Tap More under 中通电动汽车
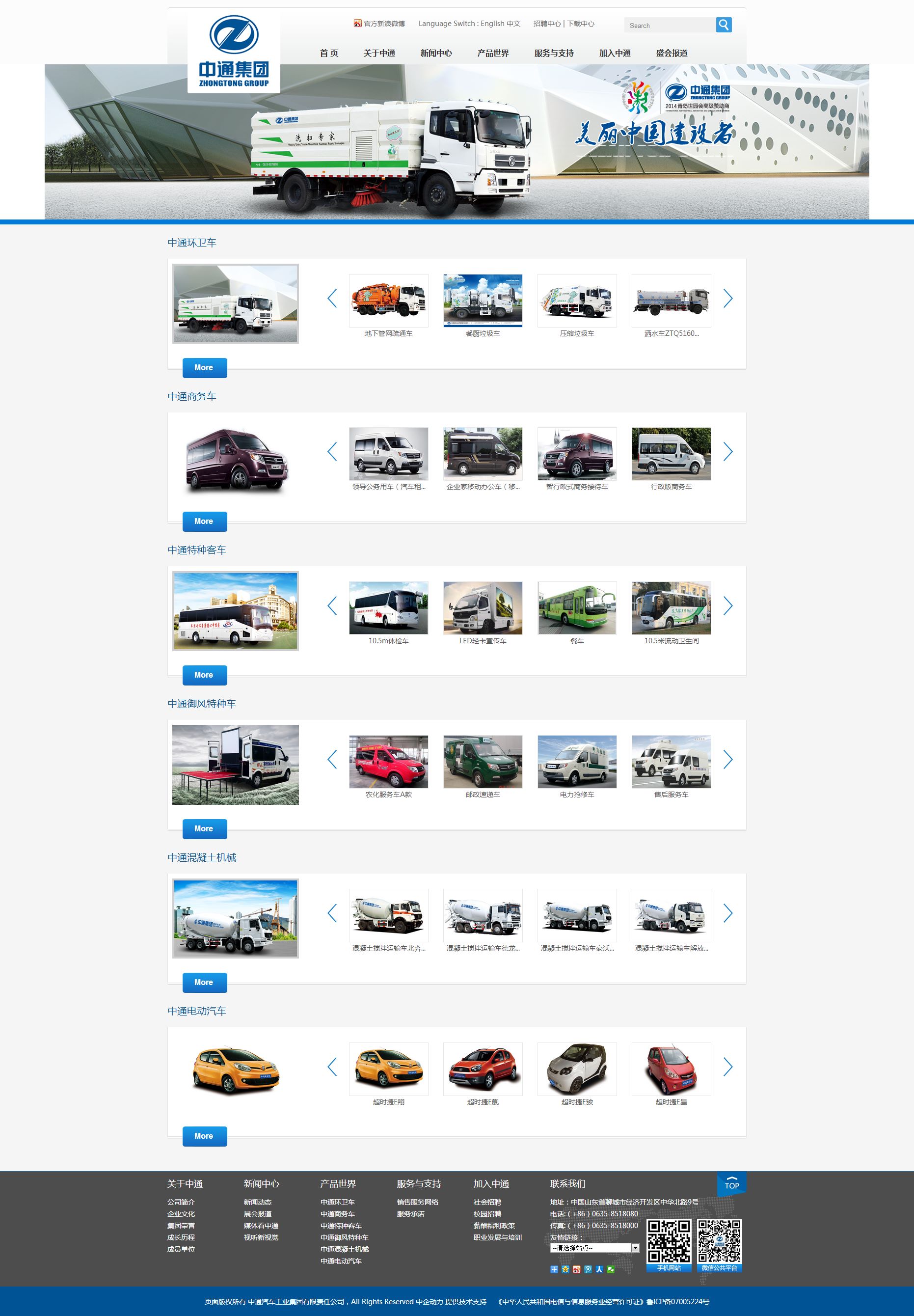 pyautogui.click(x=204, y=1135)
